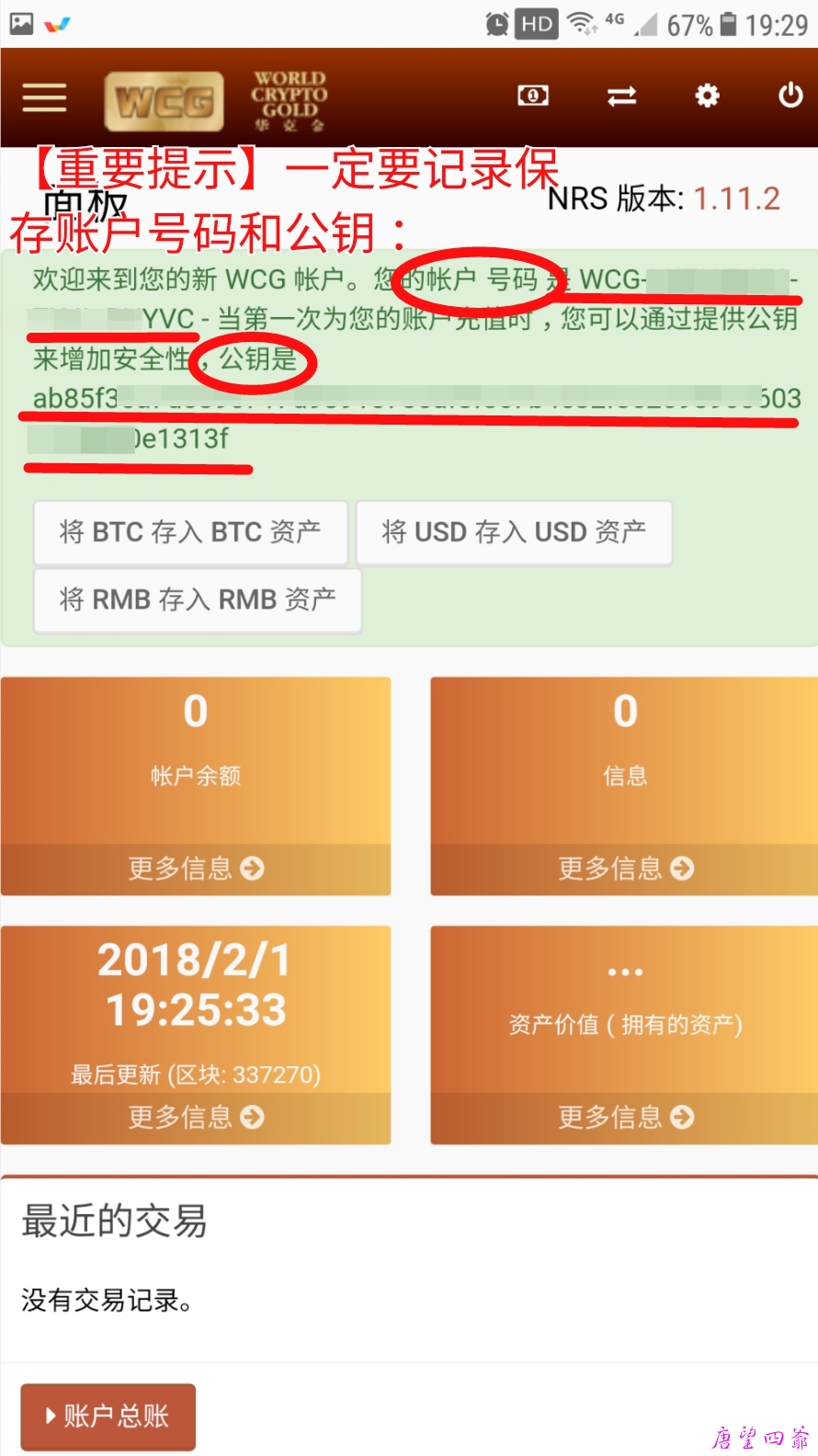The height and width of the screenshot is (1456, 818).
Task: Open settings gear icon
Action: [x=707, y=96]
